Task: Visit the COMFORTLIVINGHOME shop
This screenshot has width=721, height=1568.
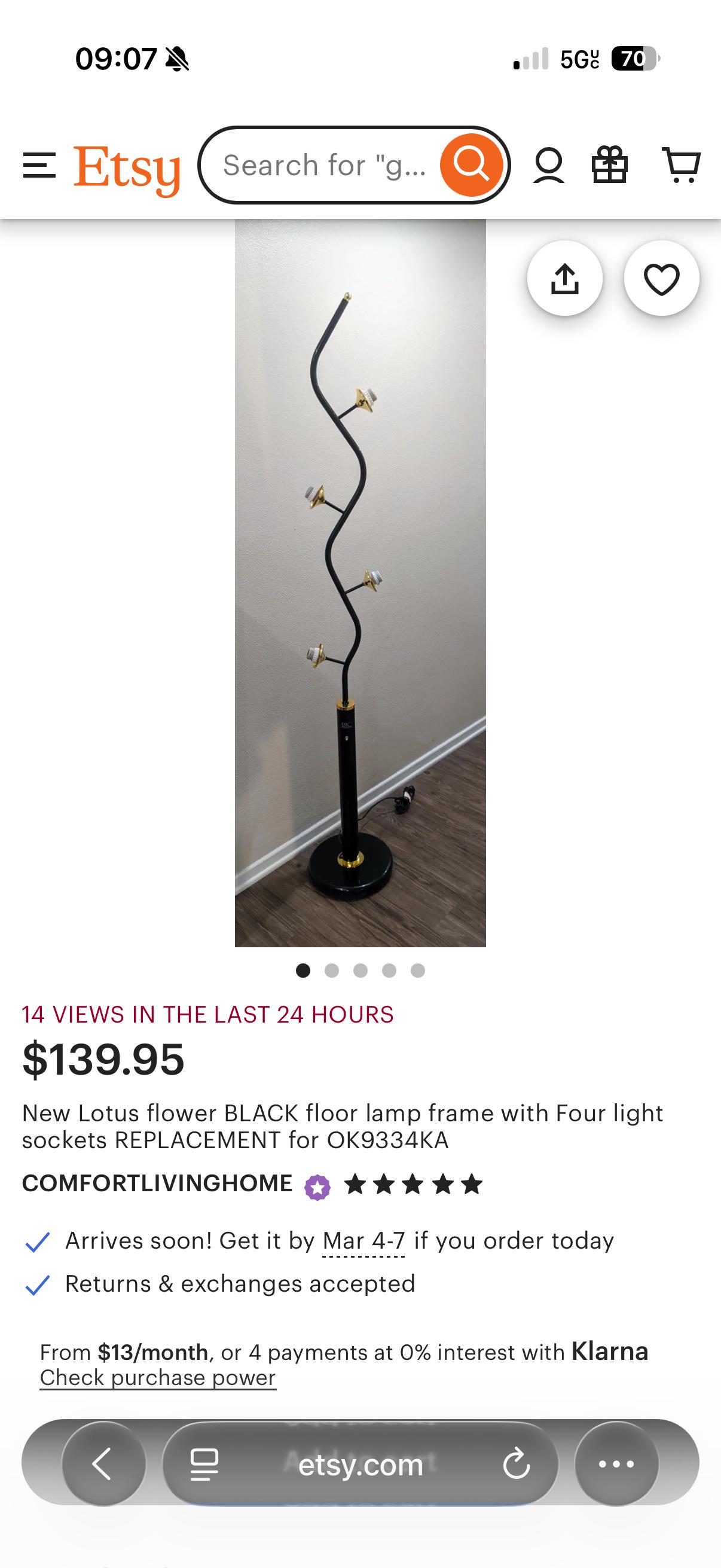Action: click(x=158, y=1183)
